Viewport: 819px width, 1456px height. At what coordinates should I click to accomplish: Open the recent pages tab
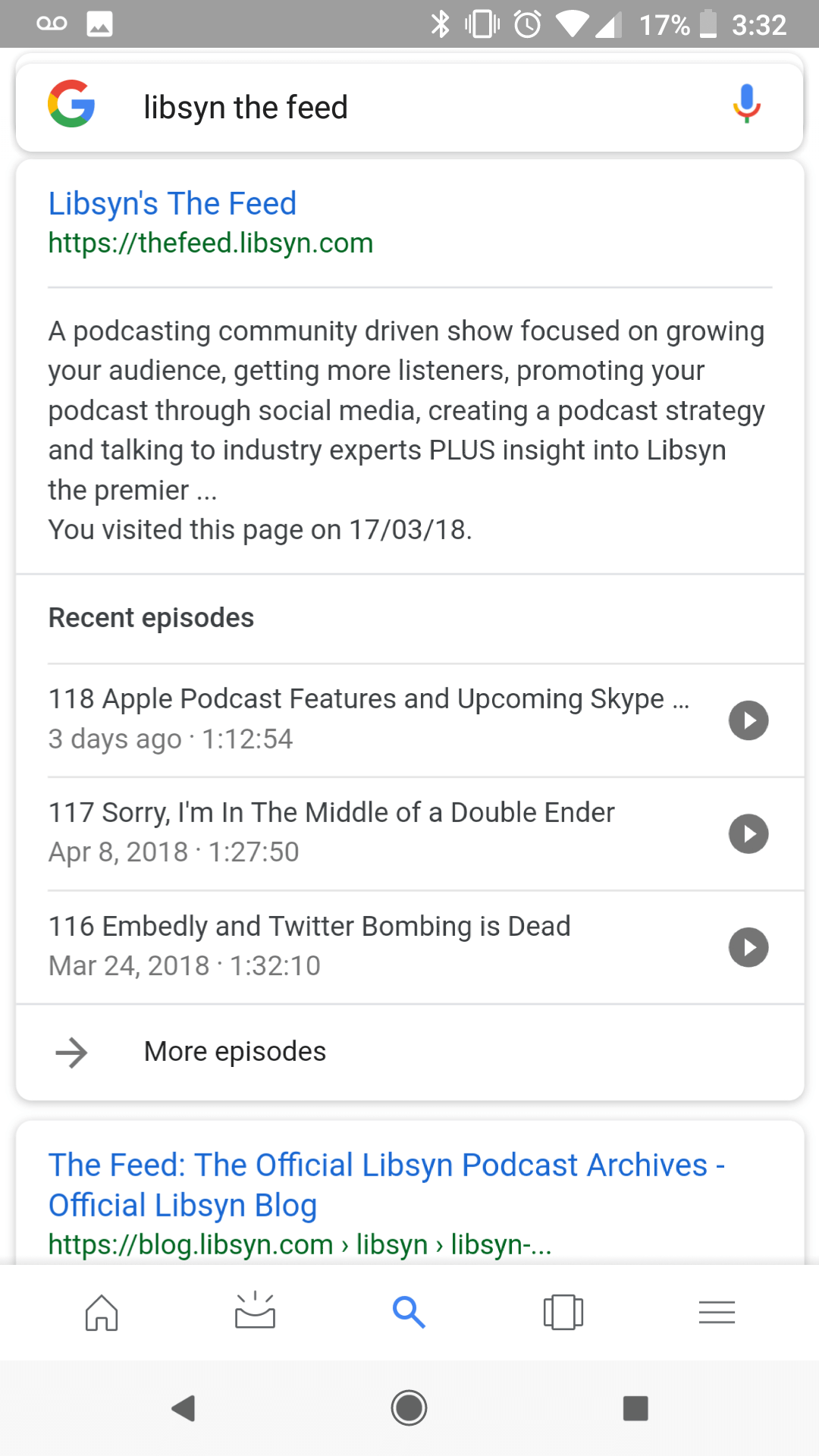point(563,1312)
